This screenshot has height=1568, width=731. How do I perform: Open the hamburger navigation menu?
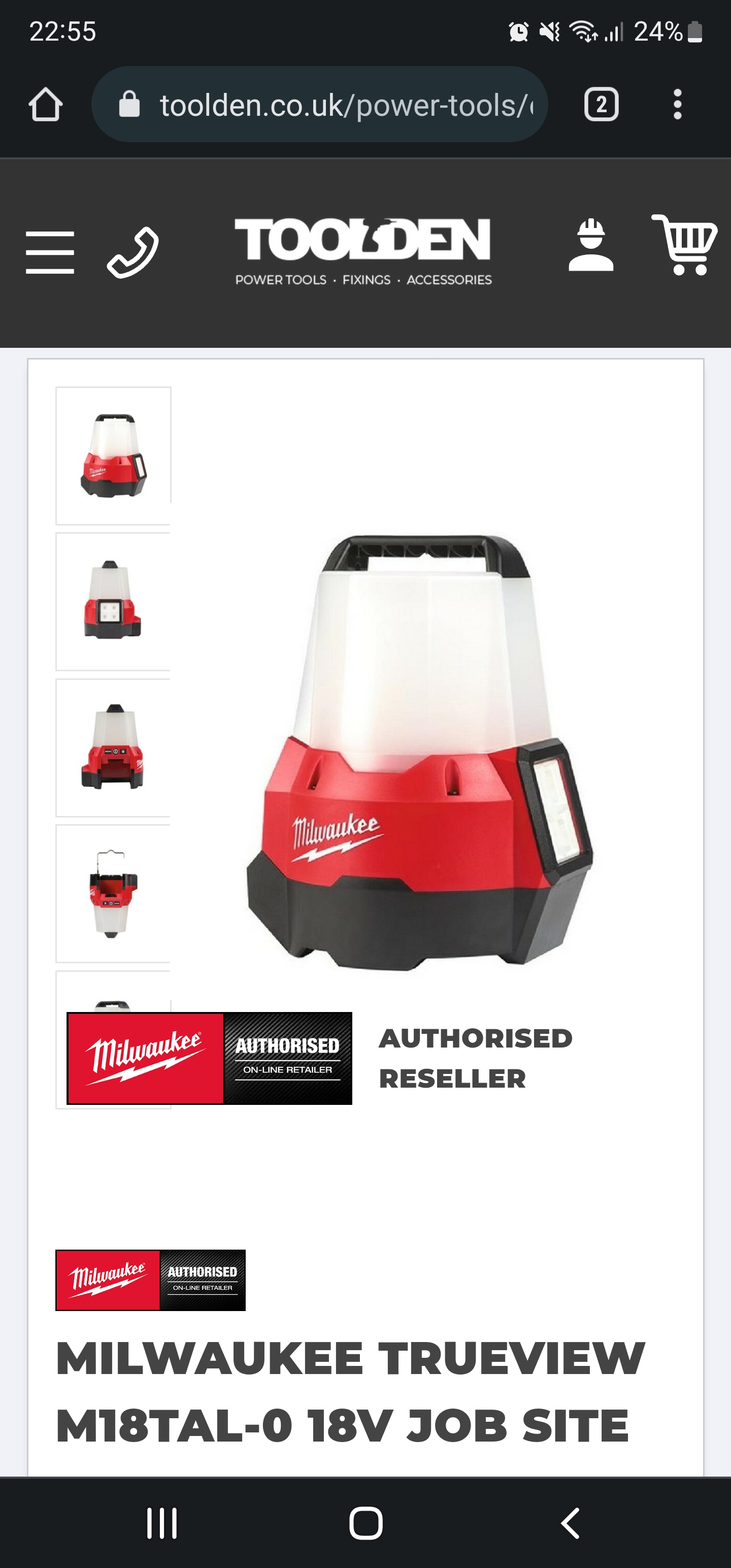click(x=50, y=252)
